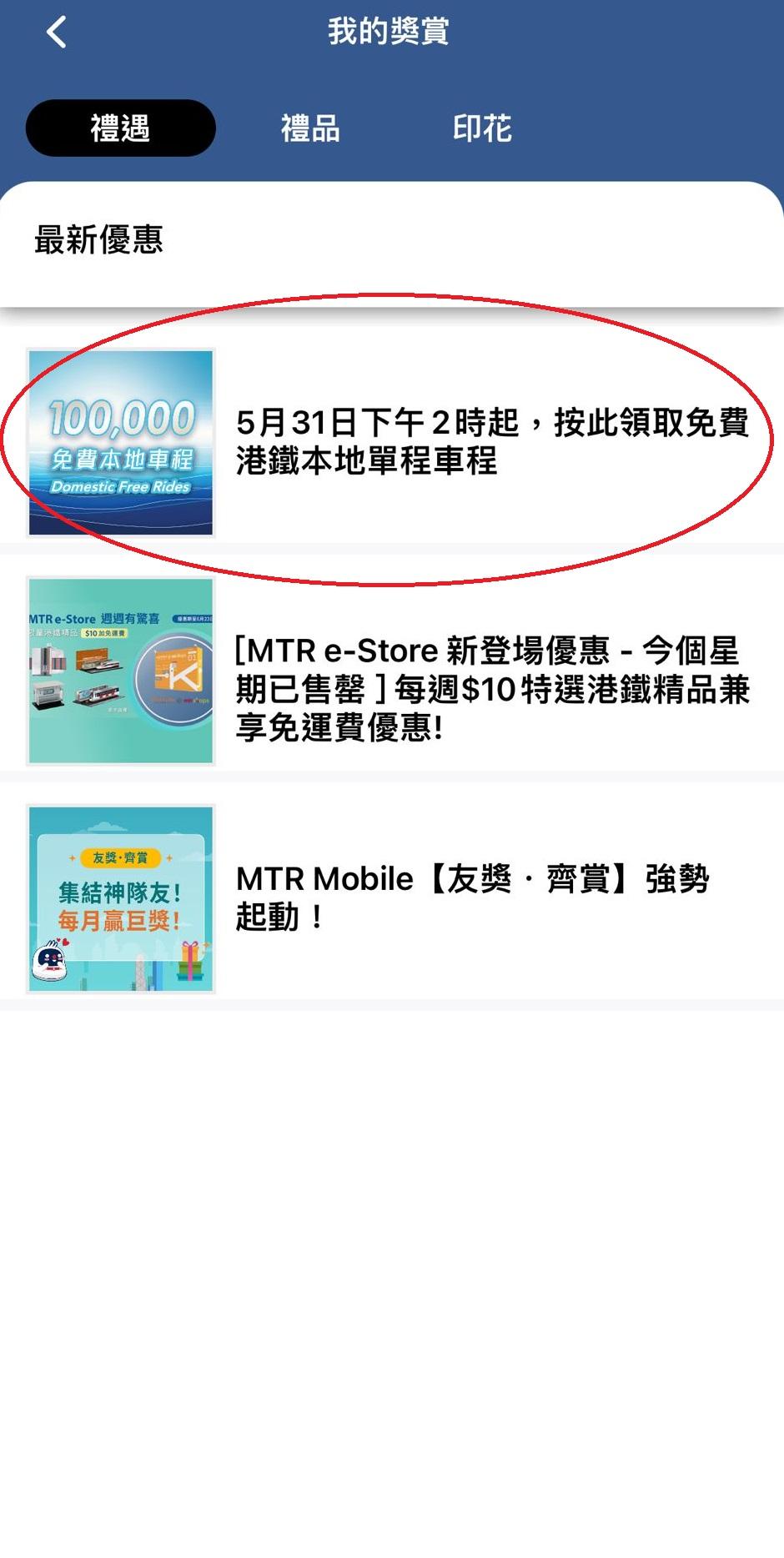Open the 100,000 Domestic Free Rides banner image
Screen dimensions: 784x1558
coord(122,440)
